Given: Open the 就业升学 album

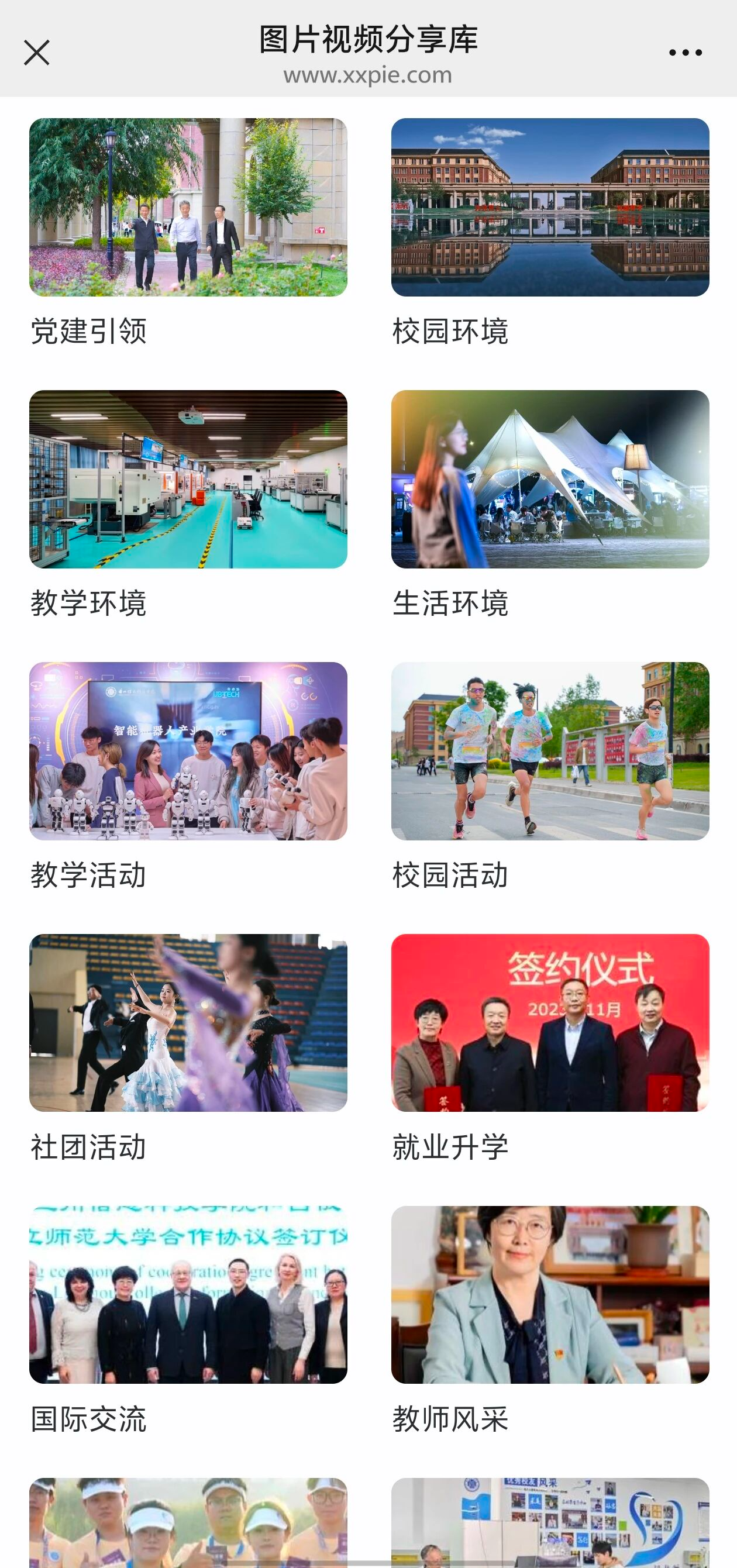Looking at the screenshot, I should tap(550, 1022).
